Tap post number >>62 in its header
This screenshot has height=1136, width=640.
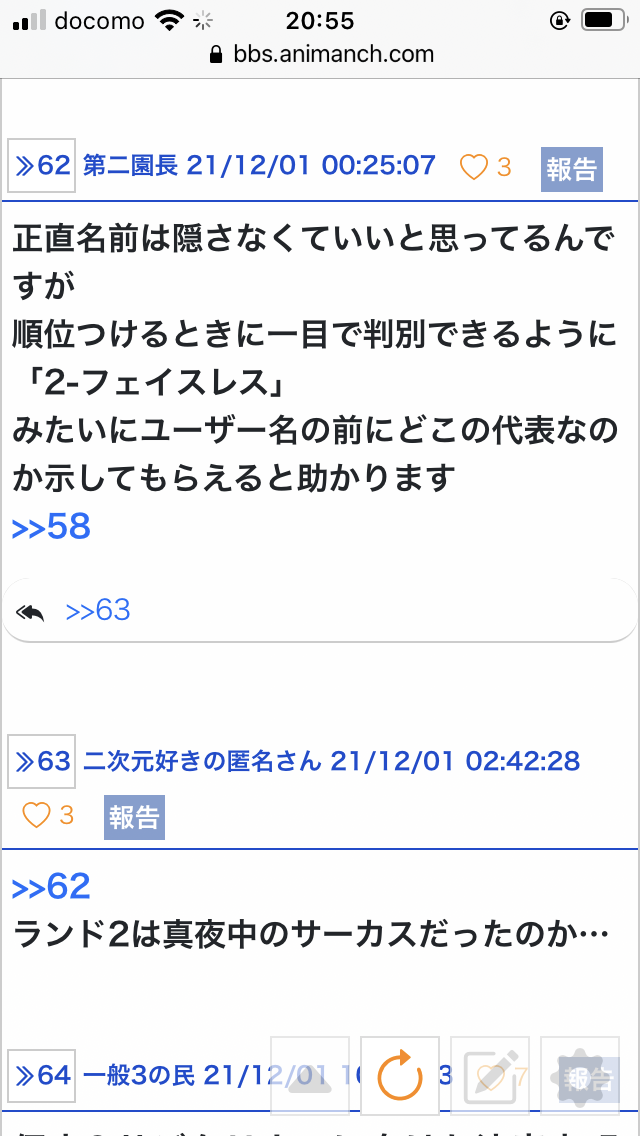coord(42,165)
